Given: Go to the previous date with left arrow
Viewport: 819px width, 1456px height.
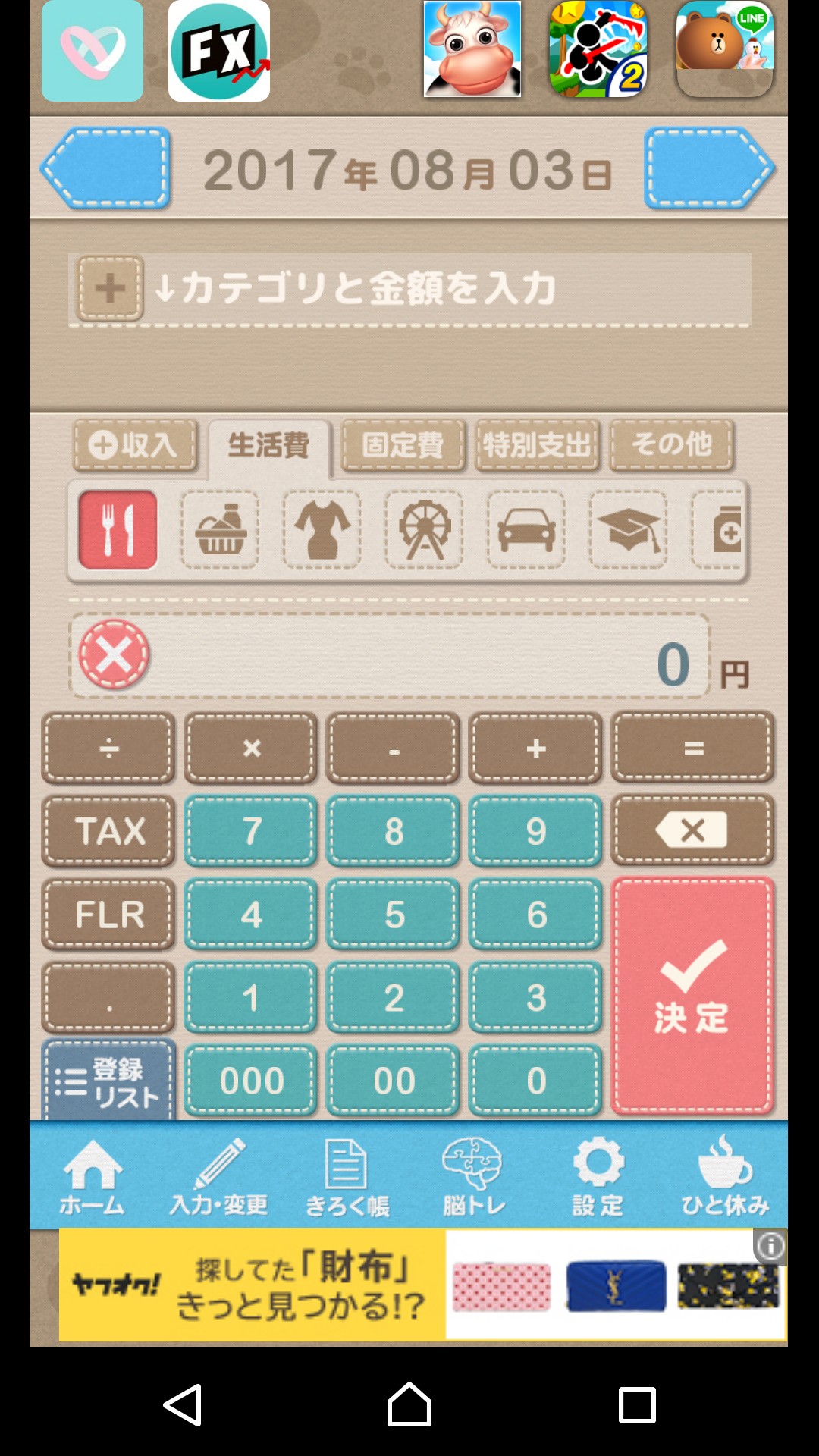Looking at the screenshot, I should click(106, 168).
